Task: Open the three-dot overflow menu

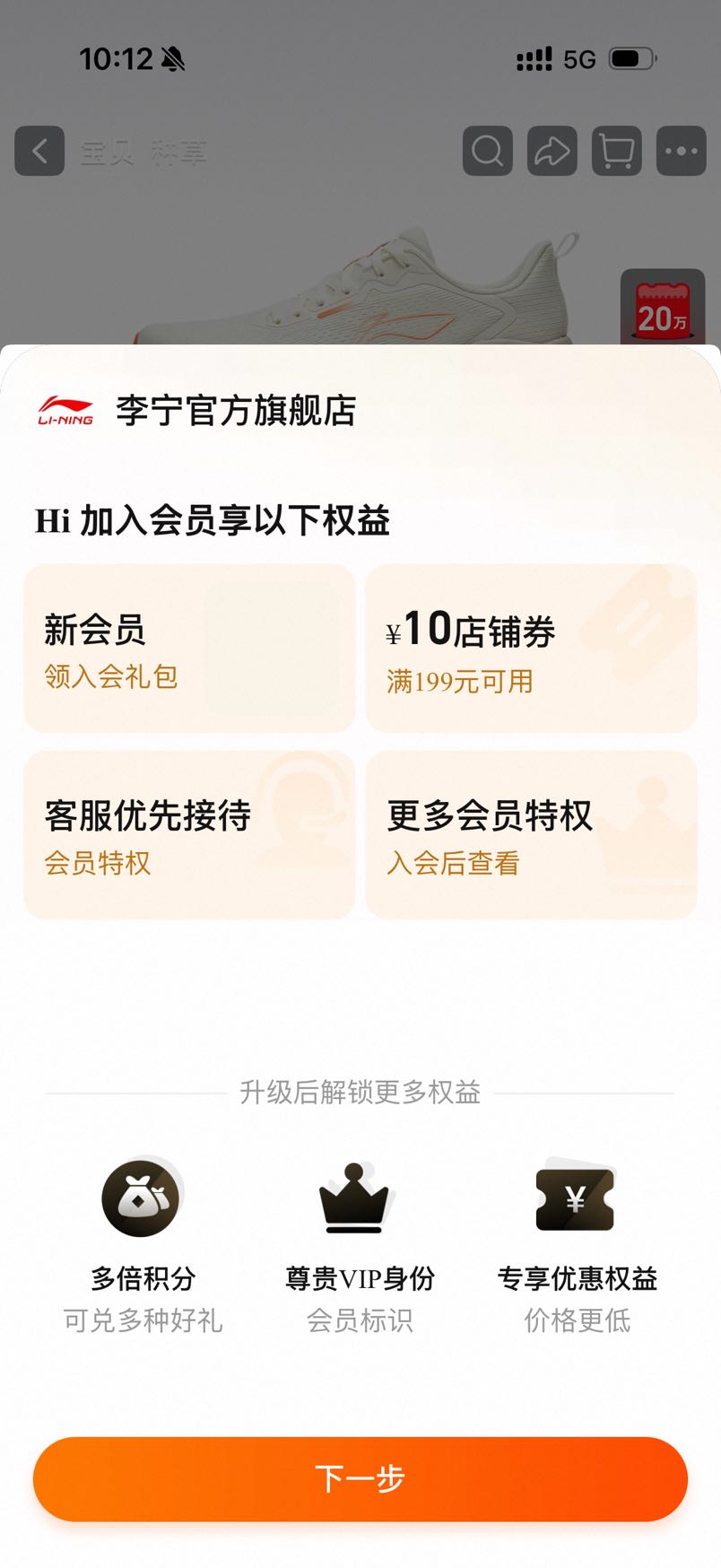Action: (x=682, y=151)
